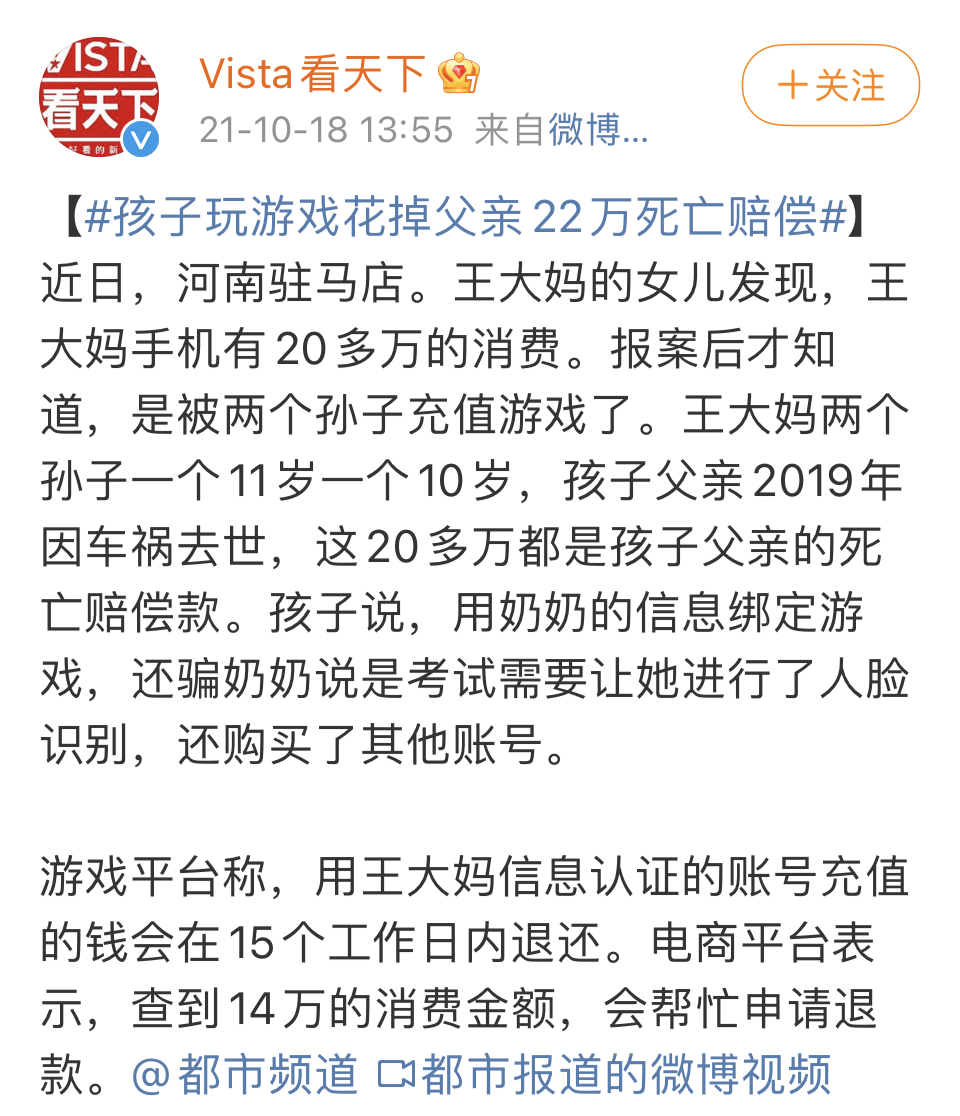Open the @都市频道 mention
This screenshot has height=1116, width=960.
tap(244, 1074)
